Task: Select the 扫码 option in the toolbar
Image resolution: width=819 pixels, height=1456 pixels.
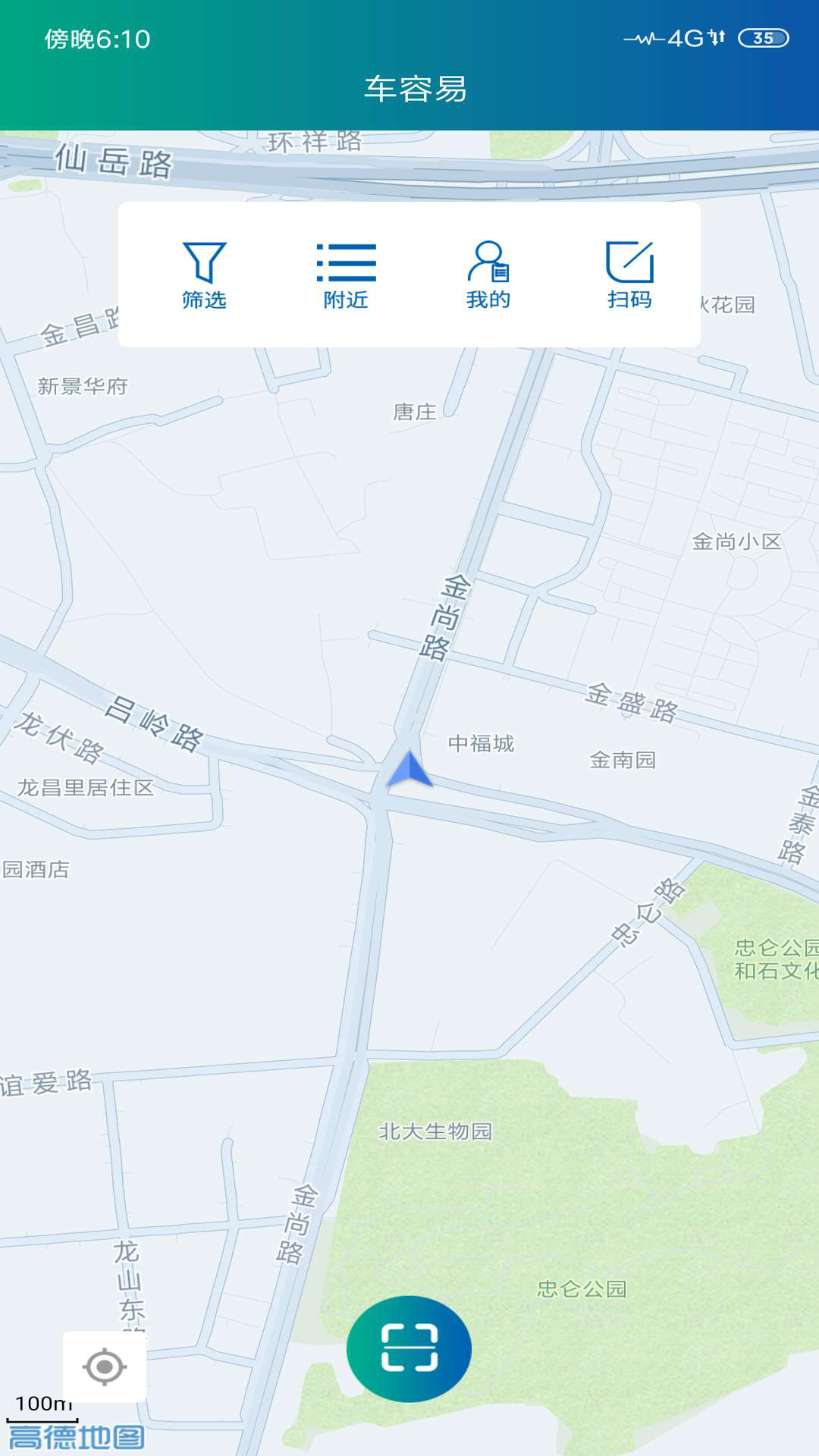Action: tap(629, 275)
